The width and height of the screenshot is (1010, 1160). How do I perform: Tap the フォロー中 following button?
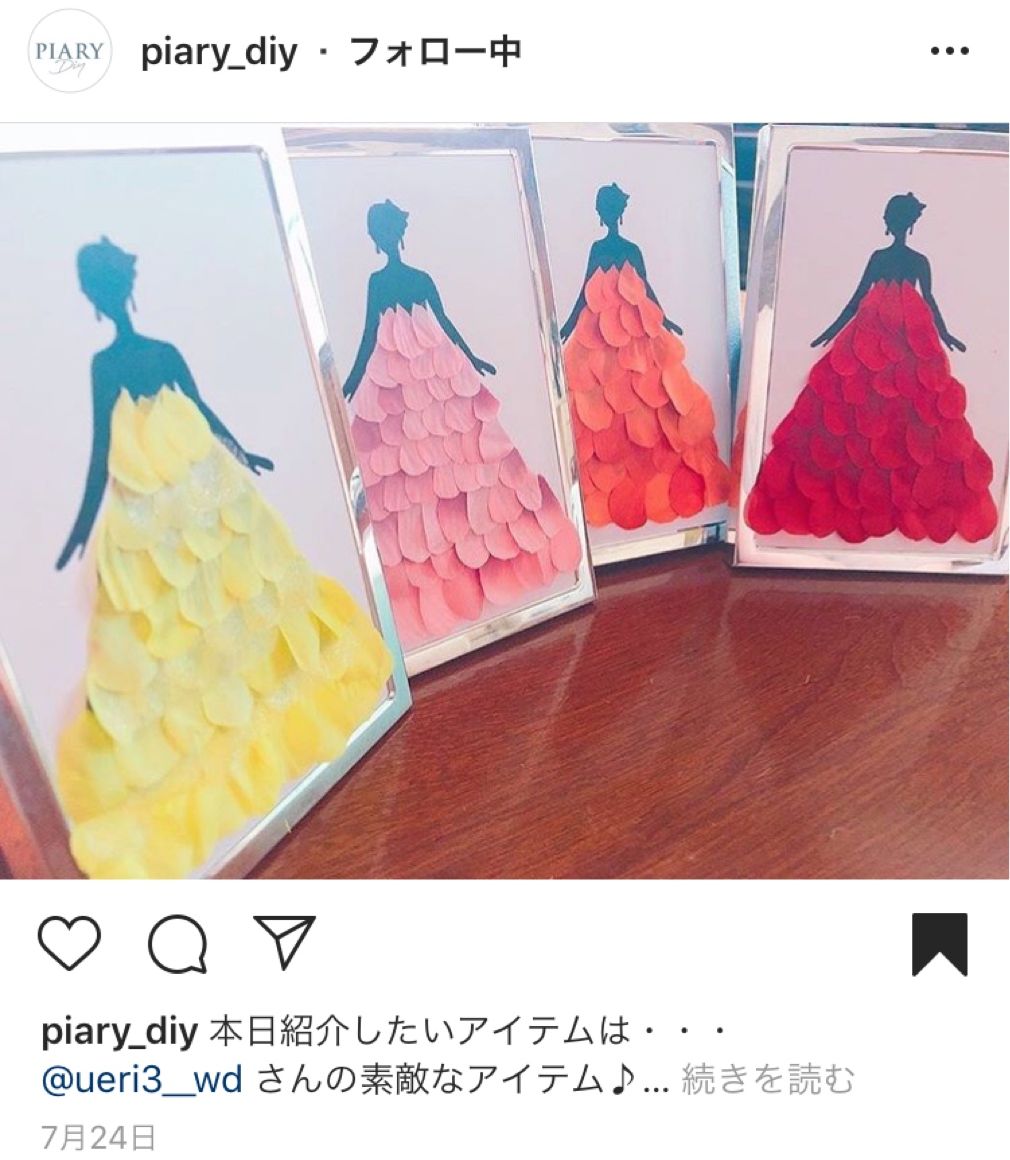435,53
